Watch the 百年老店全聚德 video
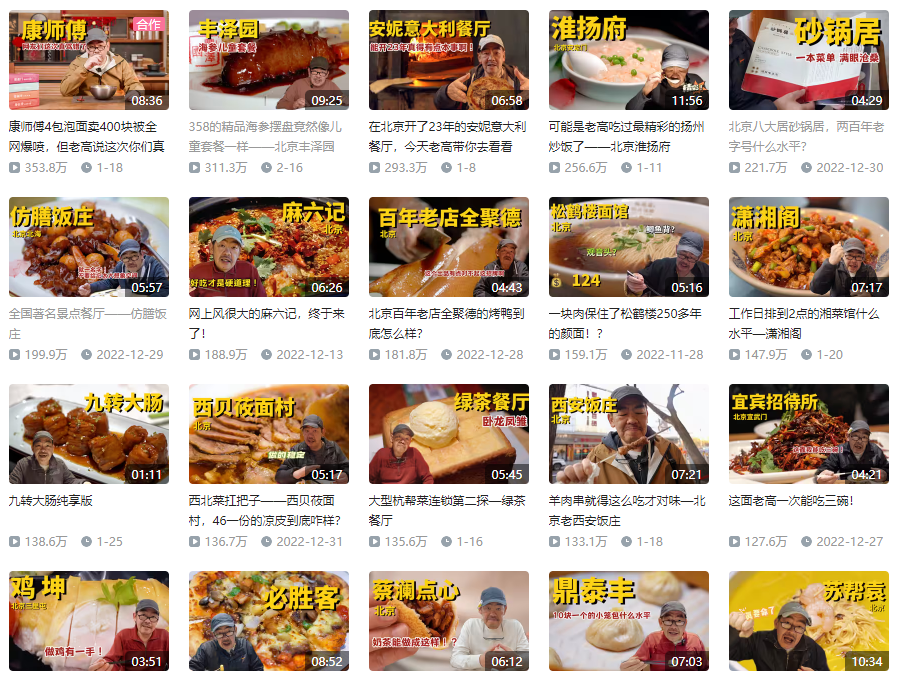 (448, 247)
